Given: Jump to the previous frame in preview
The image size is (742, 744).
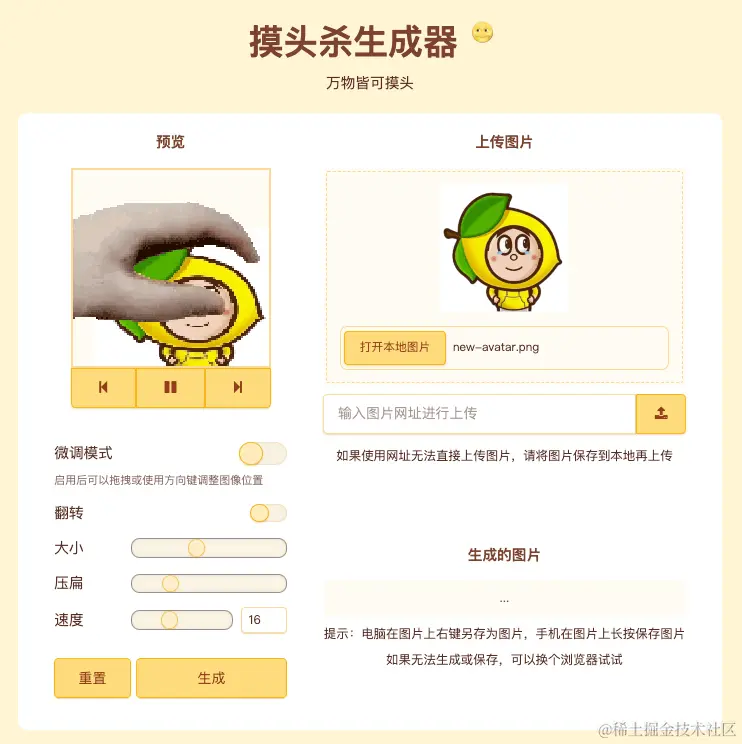Looking at the screenshot, I should pos(103,387).
